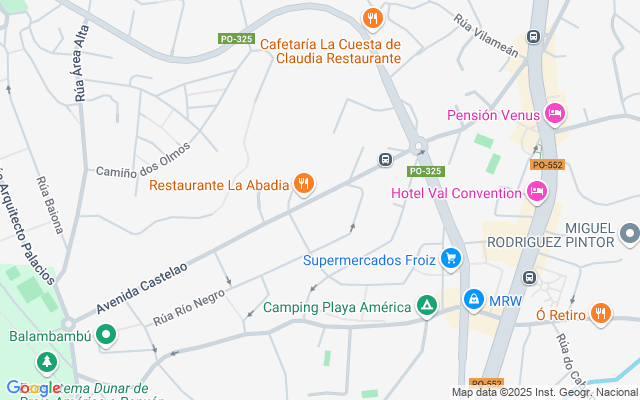Viewport: 640px width, 400px height.
Task: Open the Miguel Rodriguez Pintor pin
Action: pyautogui.click(x=629, y=235)
